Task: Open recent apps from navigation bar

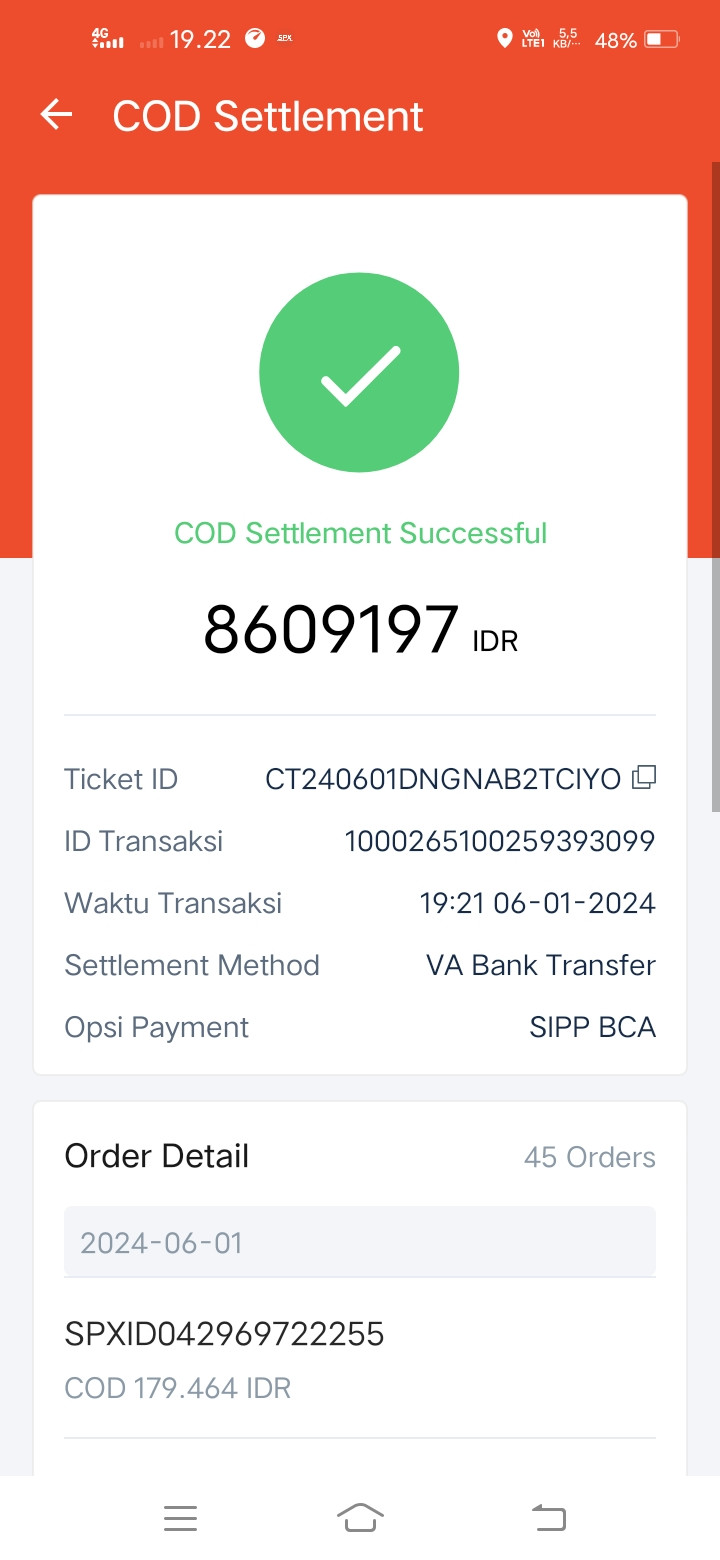Action: 180,1519
